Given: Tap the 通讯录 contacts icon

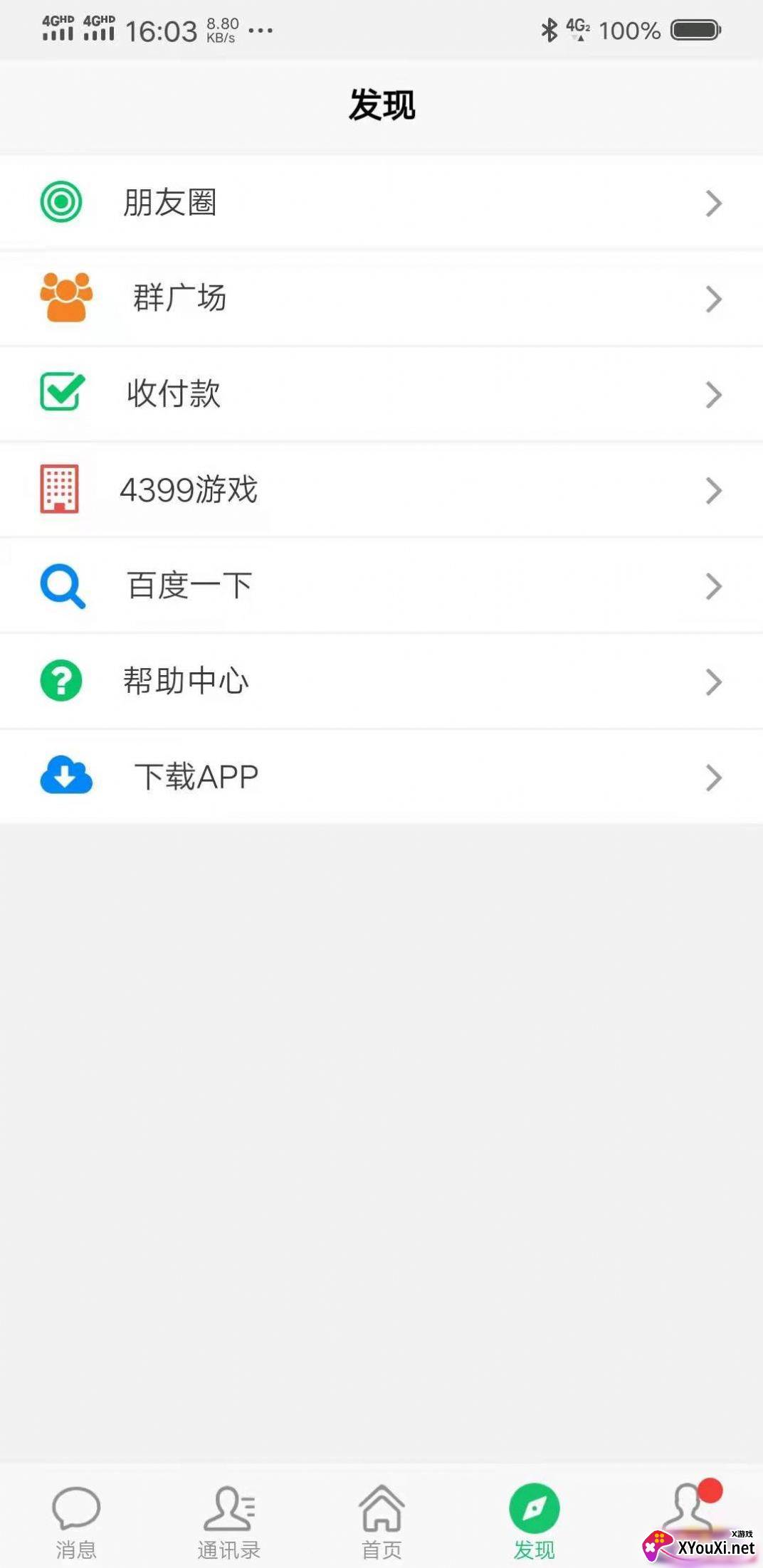Looking at the screenshot, I should [x=228, y=1507].
